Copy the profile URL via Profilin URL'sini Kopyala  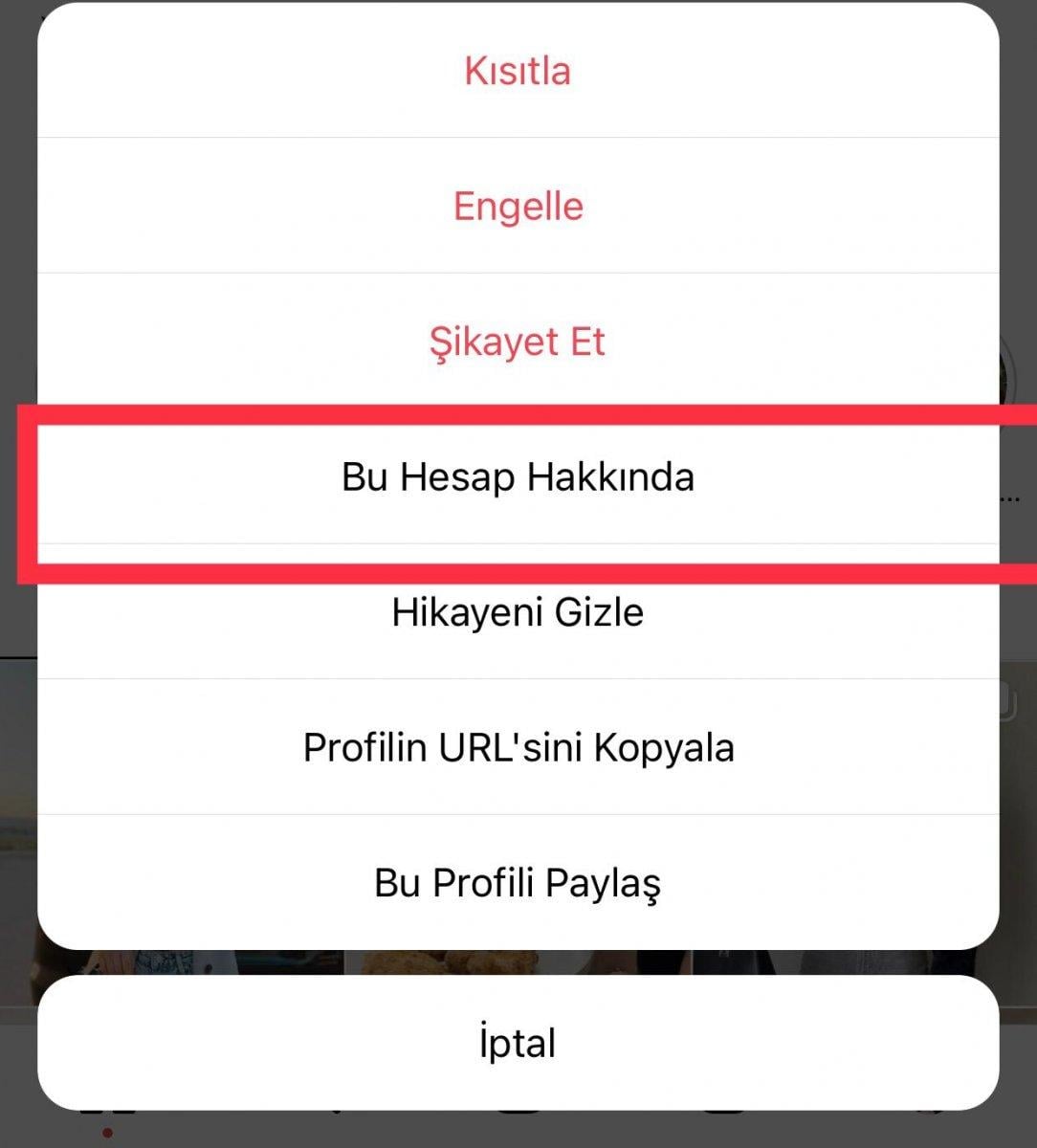[518, 748]
